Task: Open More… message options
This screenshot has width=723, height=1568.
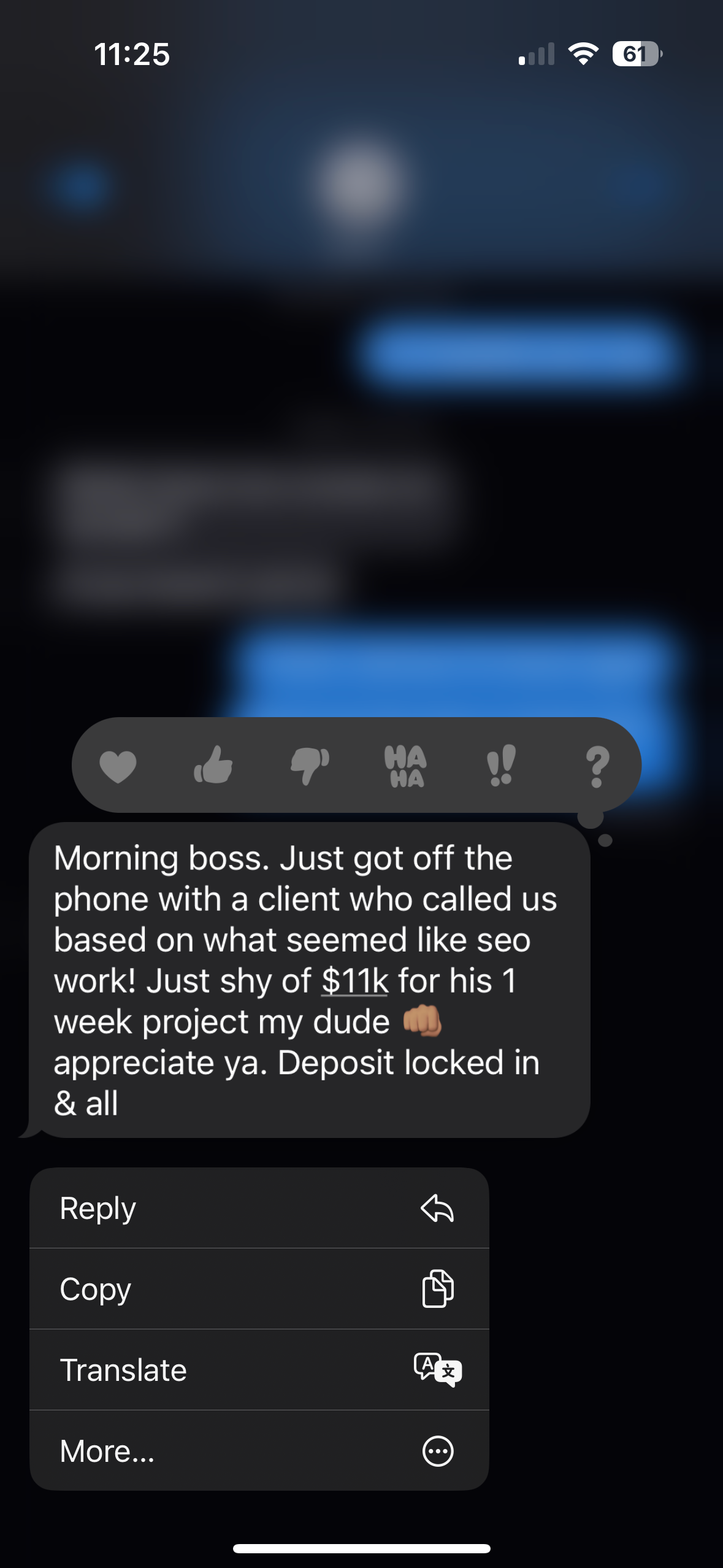Action: pos(259,1450)
